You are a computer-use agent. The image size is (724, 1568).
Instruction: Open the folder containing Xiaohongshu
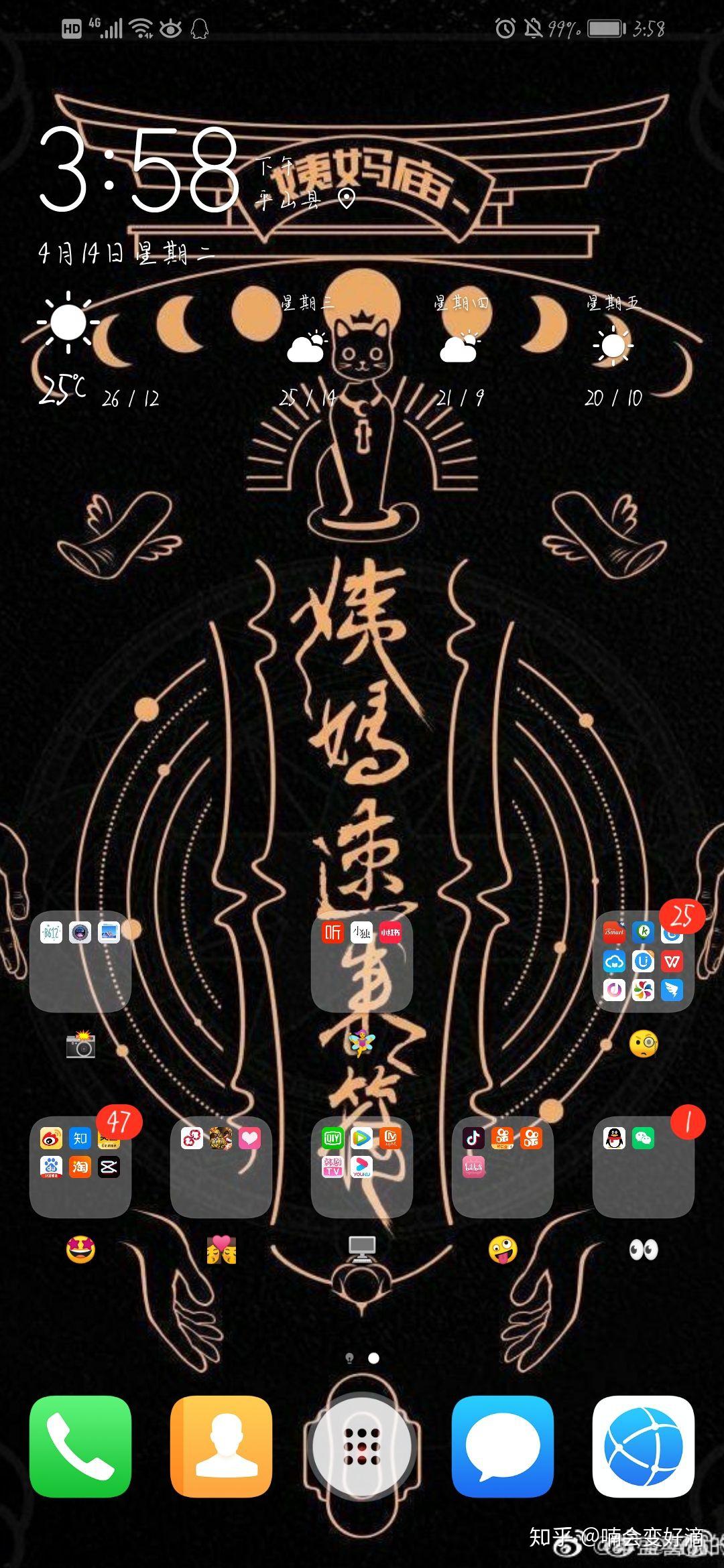pos(362,961)
